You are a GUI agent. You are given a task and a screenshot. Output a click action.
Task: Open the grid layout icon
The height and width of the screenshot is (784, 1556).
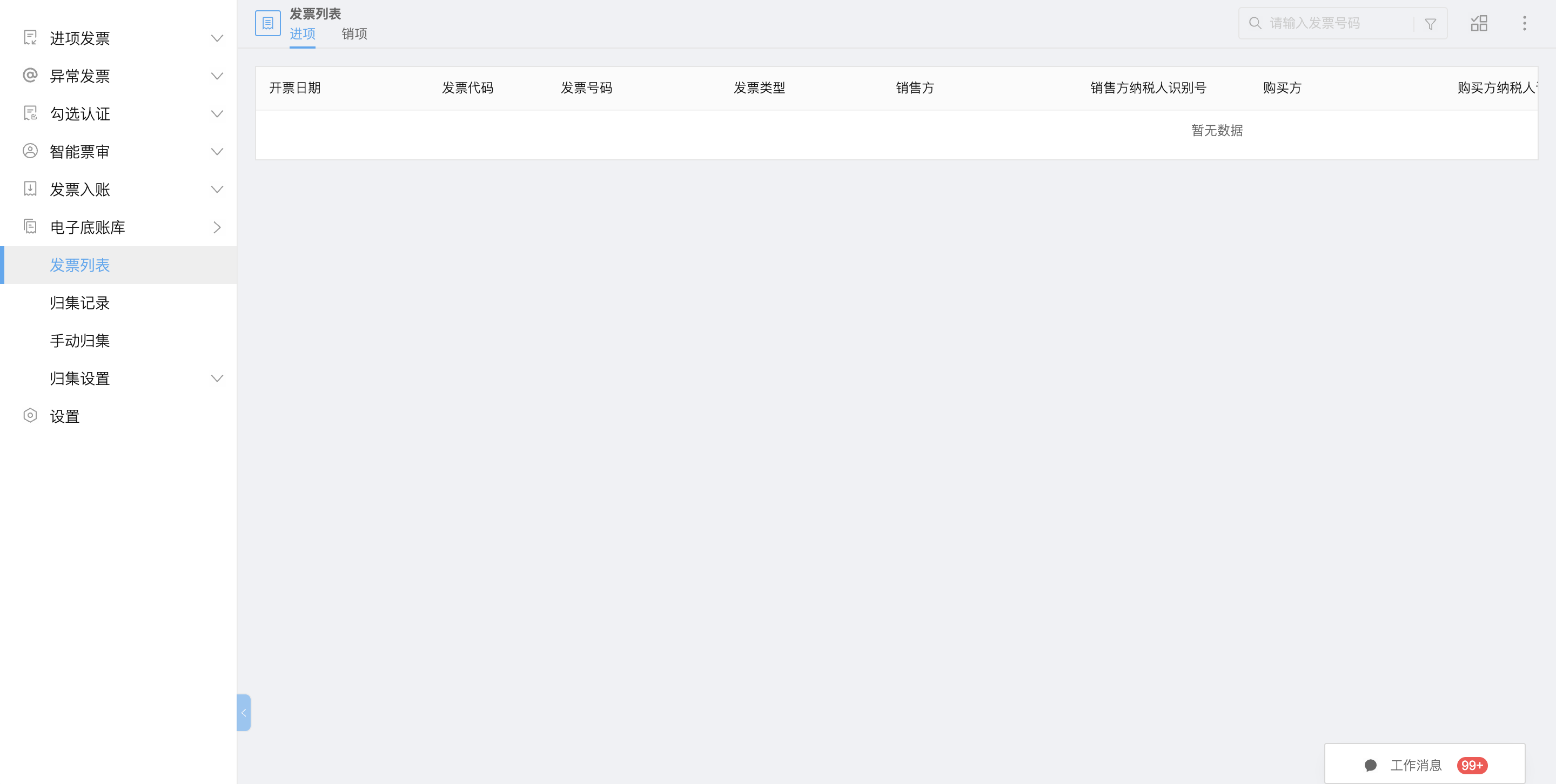coord(1479,24)
